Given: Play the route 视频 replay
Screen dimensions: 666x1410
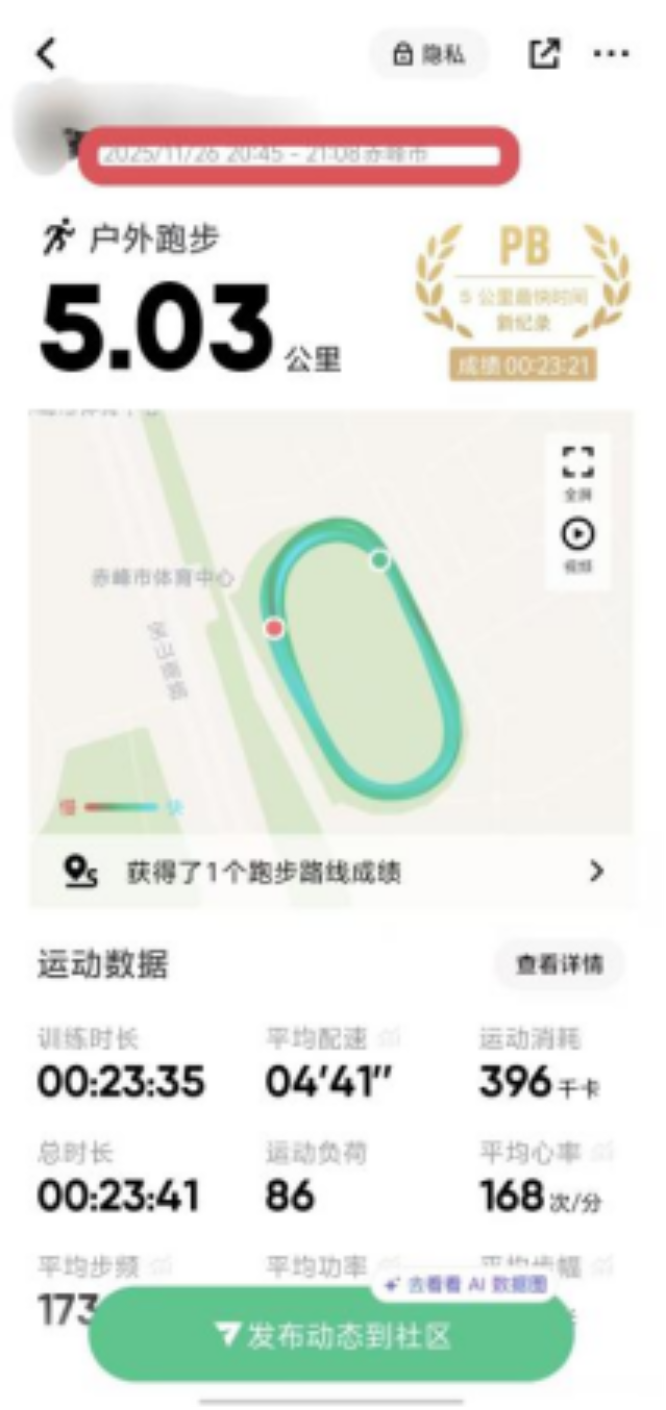Looking at the screenshot, I should click(x=578, y=543).
